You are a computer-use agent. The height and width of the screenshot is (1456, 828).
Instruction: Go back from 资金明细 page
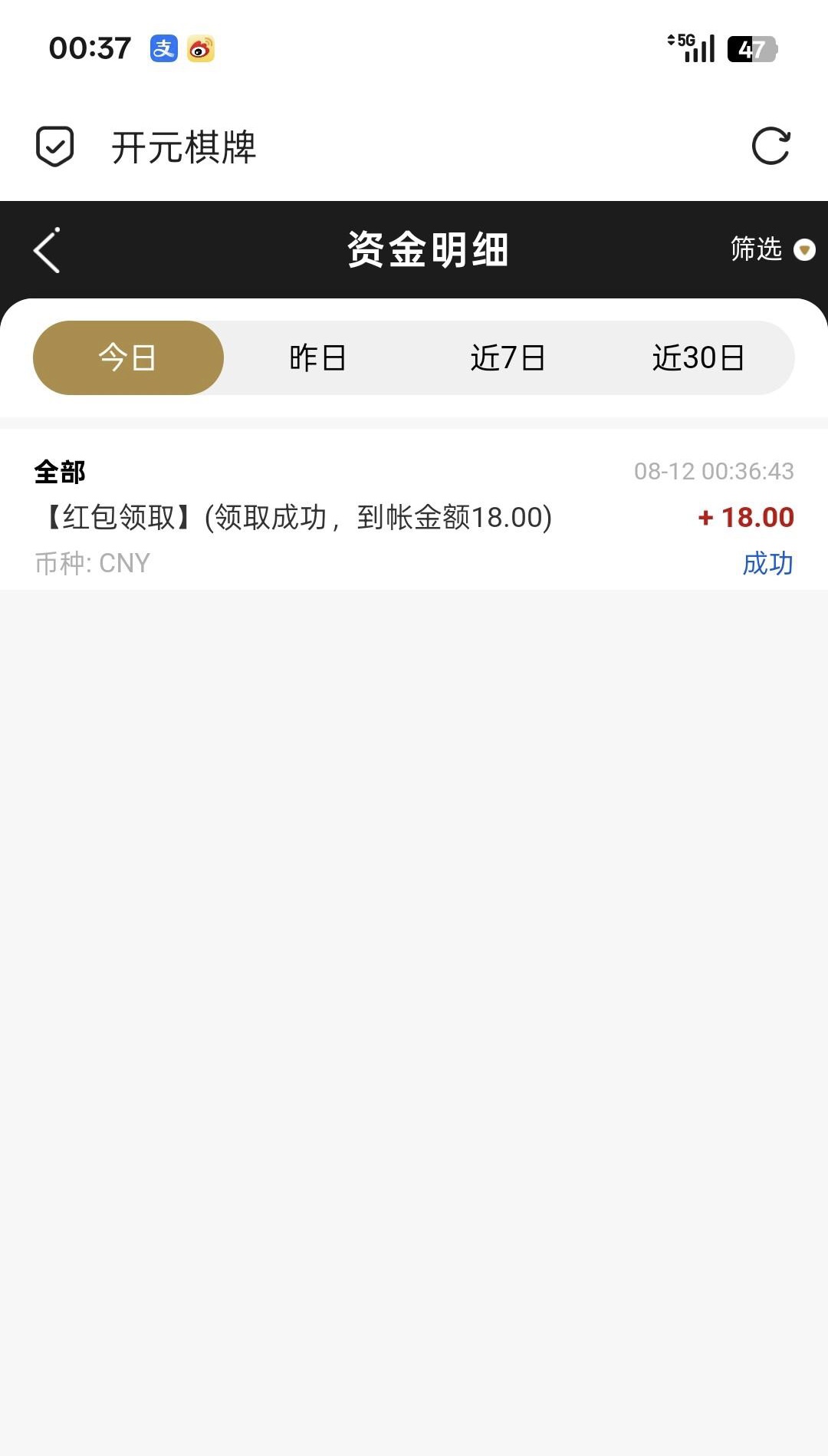click(x=47, y=250)
